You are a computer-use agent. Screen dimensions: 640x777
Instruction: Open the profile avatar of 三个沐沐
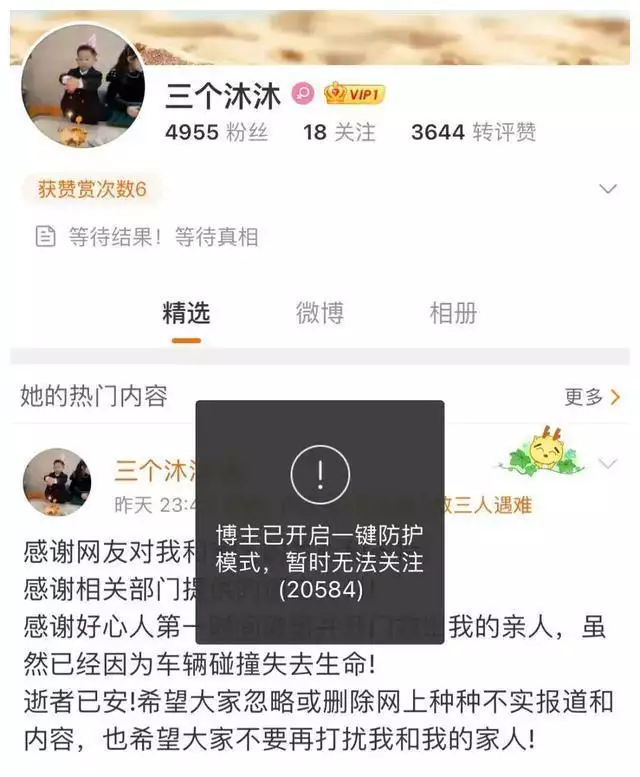click(83, 86)
